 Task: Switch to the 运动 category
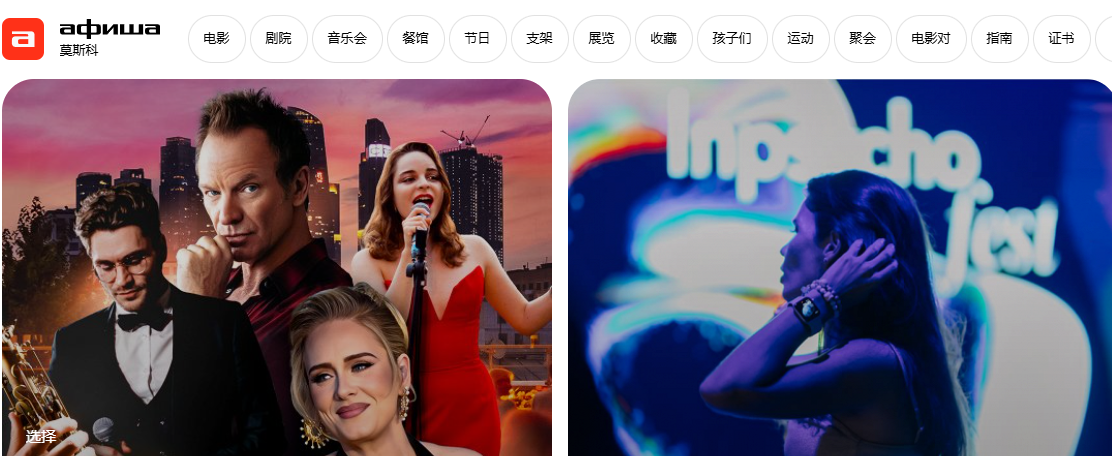800,39
